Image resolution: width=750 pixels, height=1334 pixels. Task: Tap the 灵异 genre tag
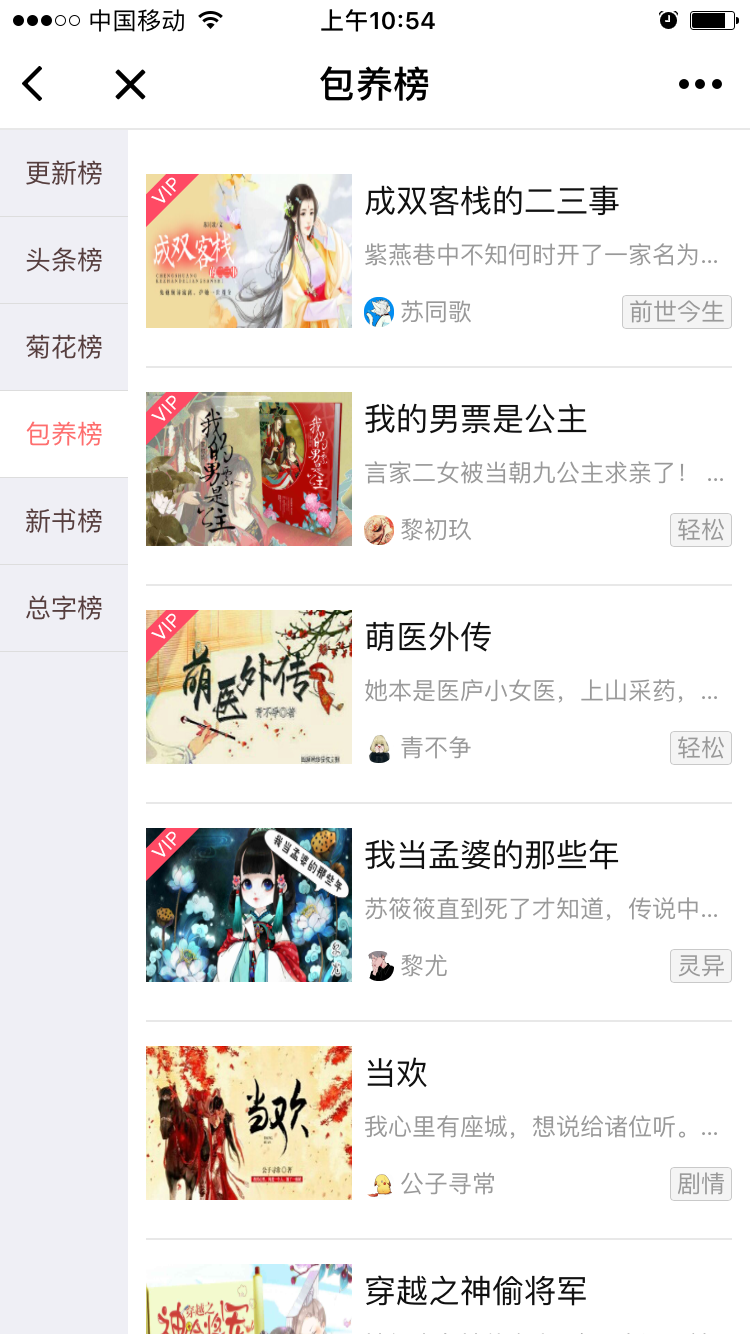[700, 966]
